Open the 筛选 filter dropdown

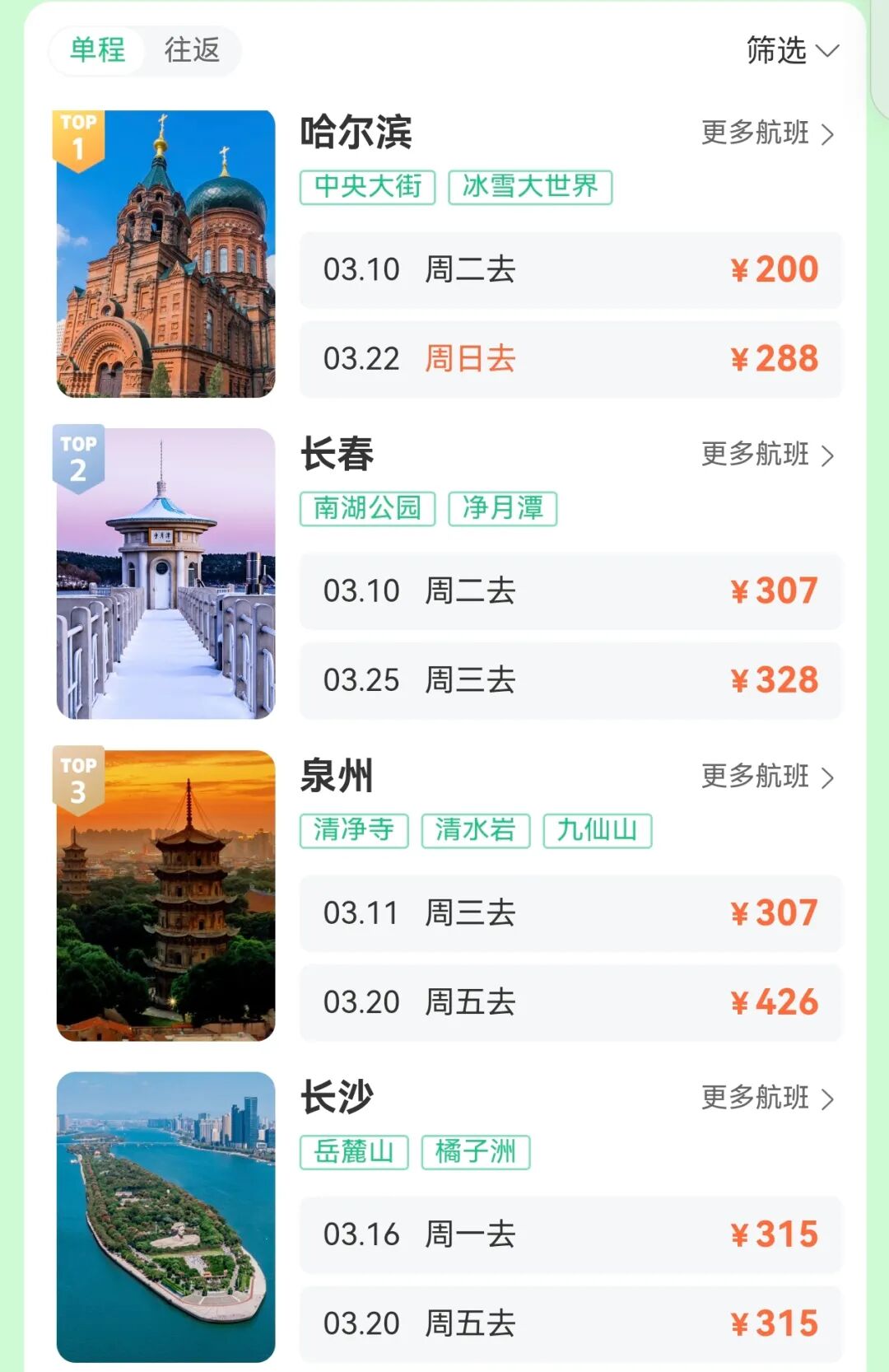(x=792, y=51)
